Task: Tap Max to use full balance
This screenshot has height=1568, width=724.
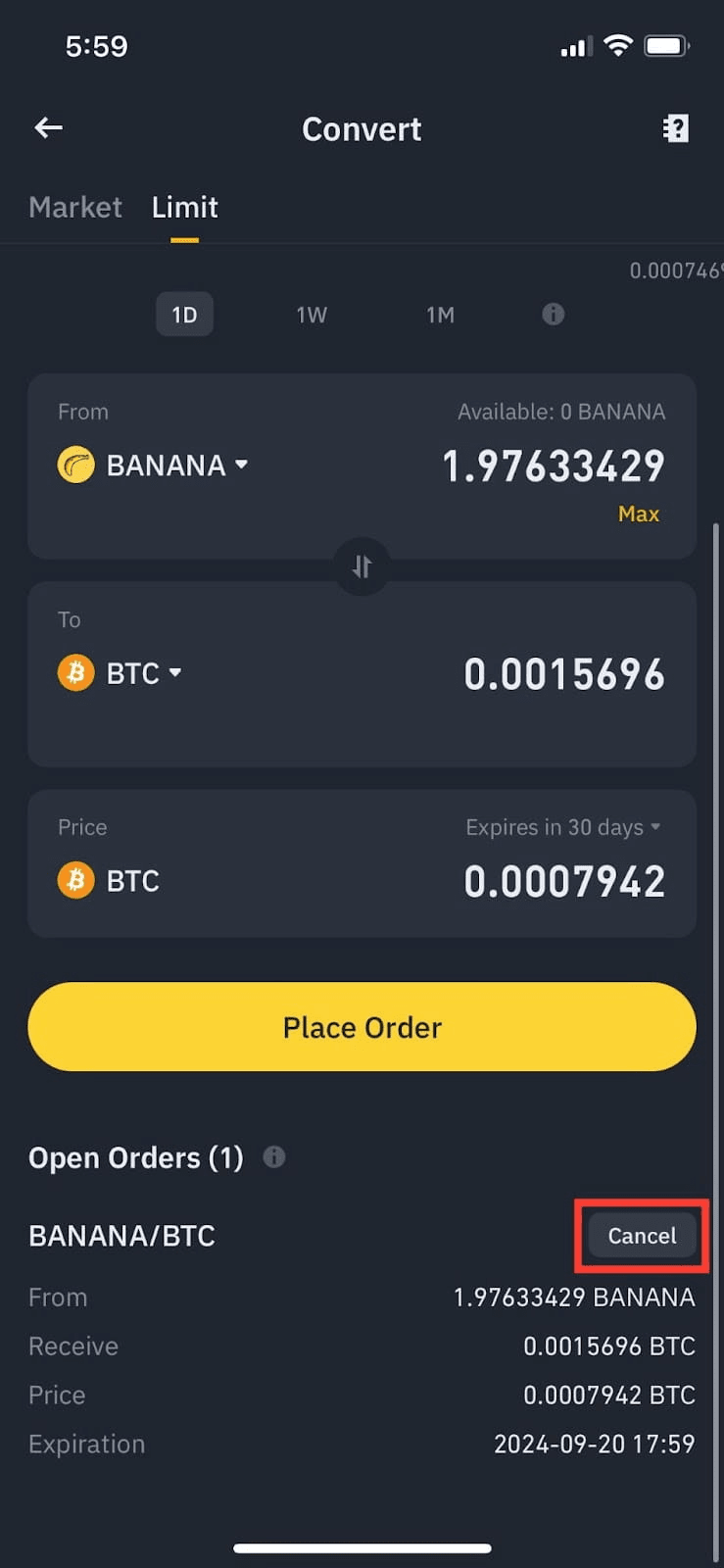Action: coord(638,514)
